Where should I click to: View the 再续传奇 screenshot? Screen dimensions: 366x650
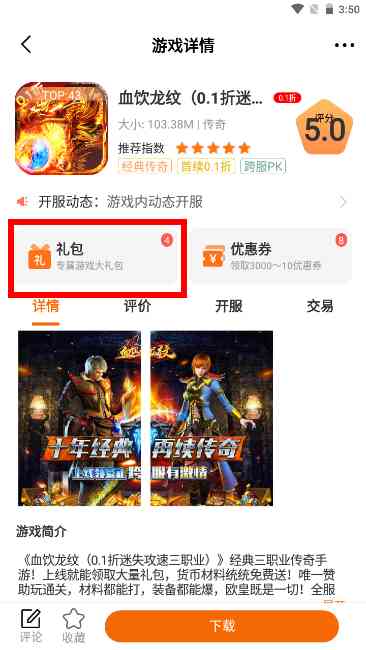tap(211, 418)
